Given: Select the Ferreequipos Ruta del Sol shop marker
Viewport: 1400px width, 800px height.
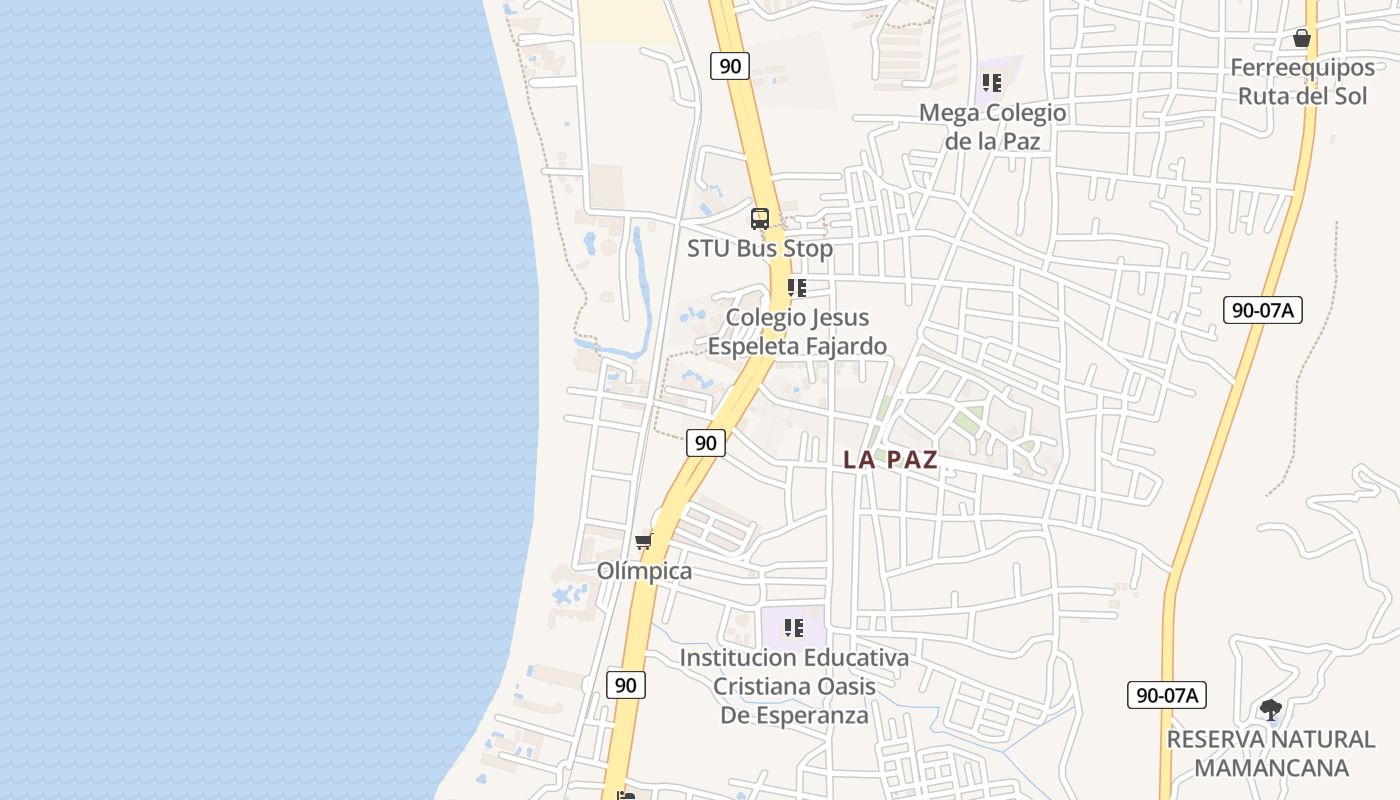Looking at the screenshot, I should [x=1301, y=39].
